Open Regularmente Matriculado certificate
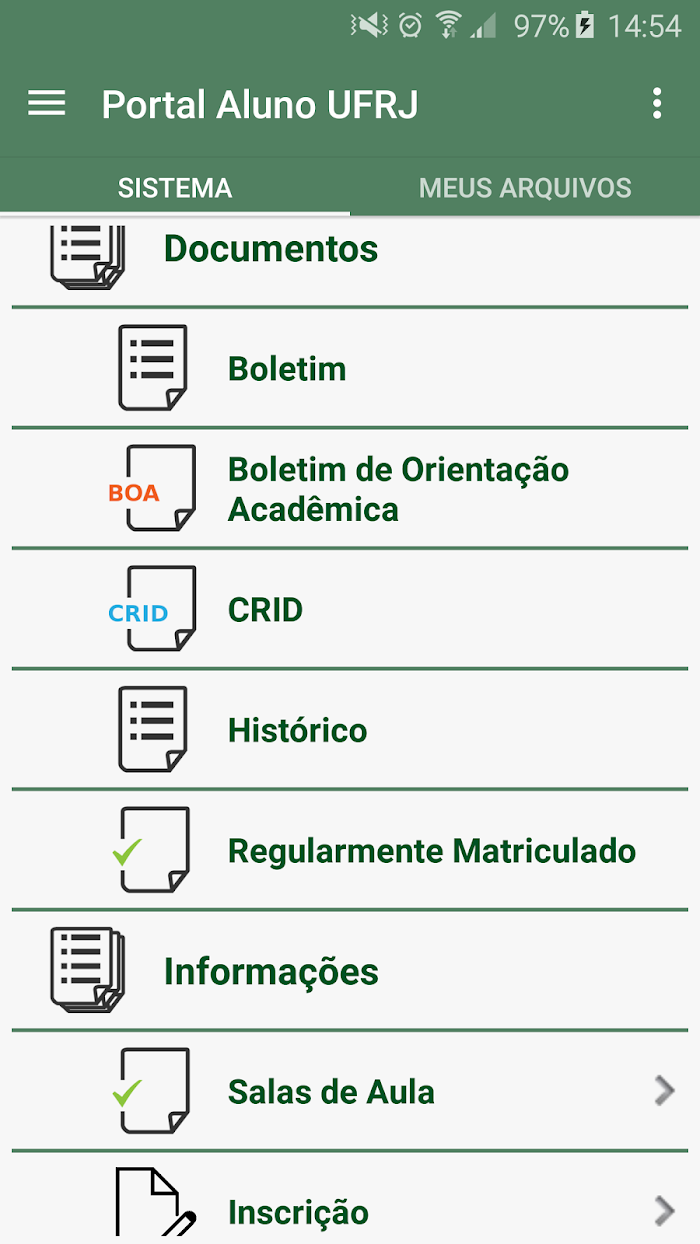 [350, 850]
